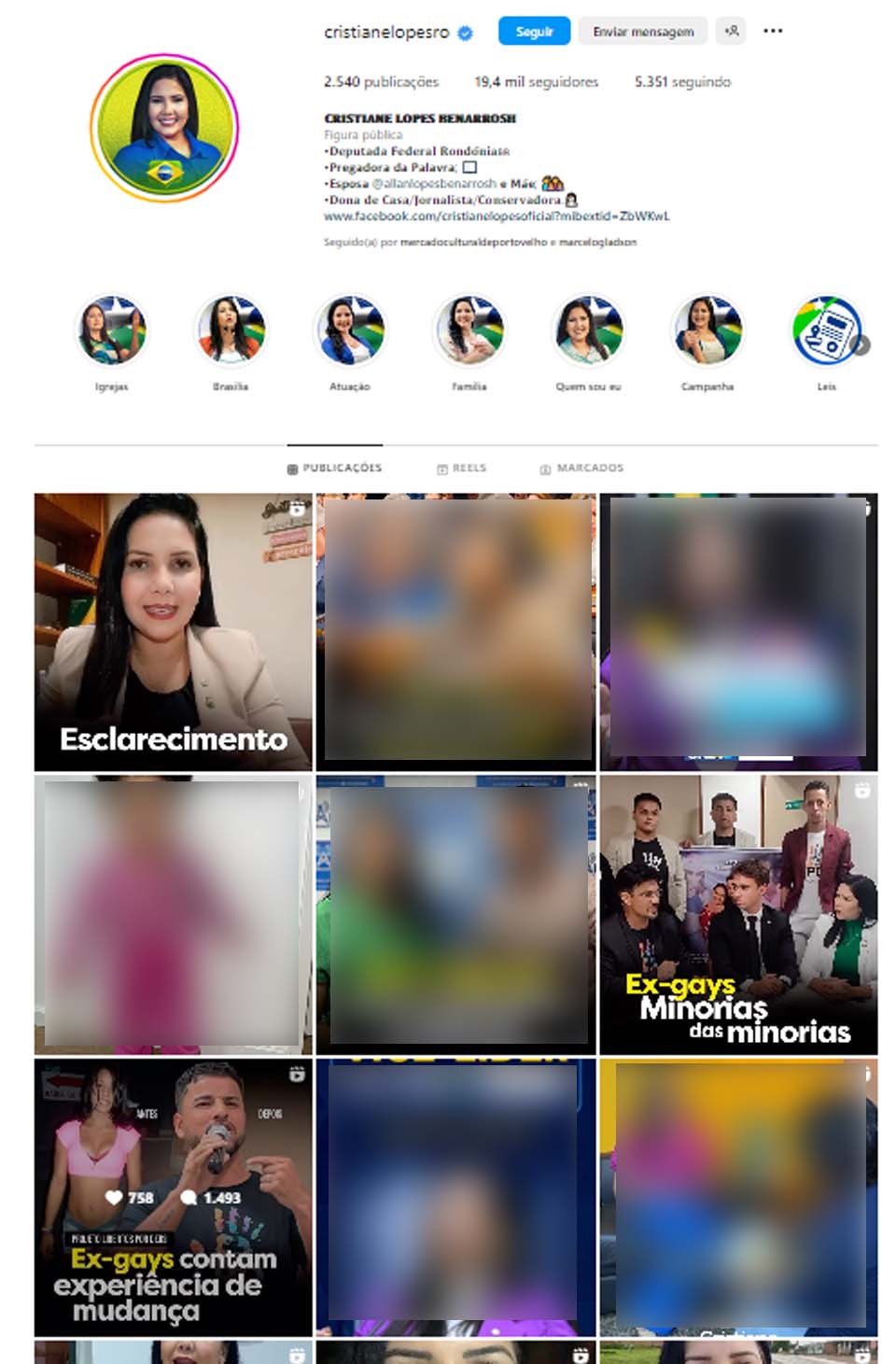Switch to the Reels tab
Image resolution: width=896 pixels, height=1364 pixels.
pos(462,468)
